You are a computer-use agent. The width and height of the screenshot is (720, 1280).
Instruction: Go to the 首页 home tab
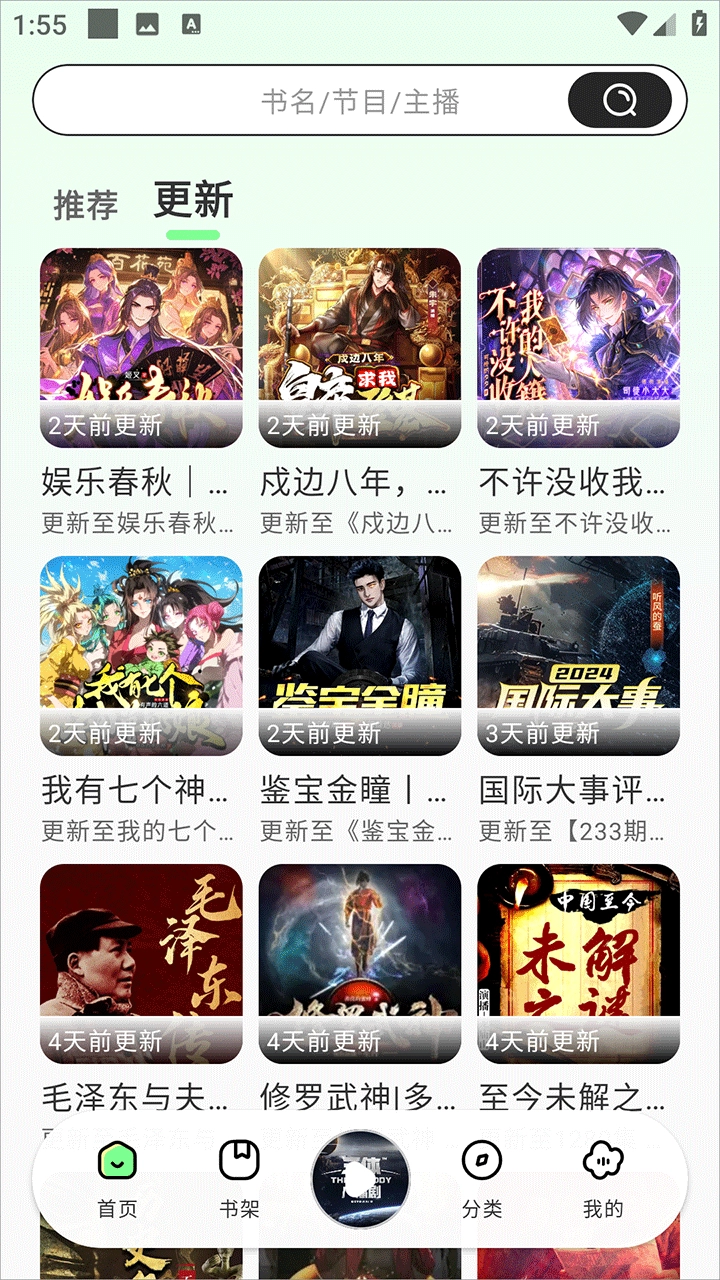pyautogui.click(x=117, y=1180)
